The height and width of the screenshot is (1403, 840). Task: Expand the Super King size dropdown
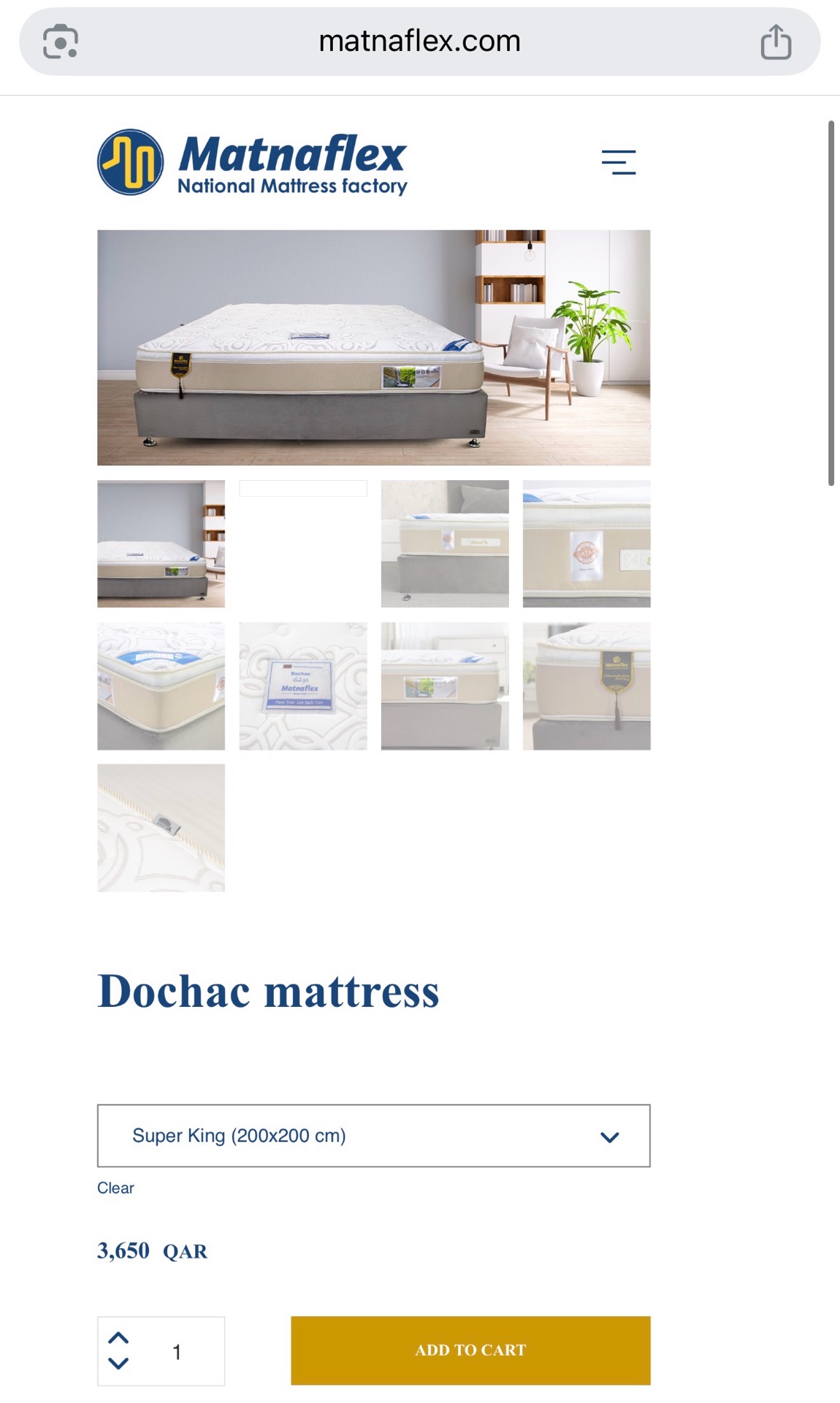373,1136
